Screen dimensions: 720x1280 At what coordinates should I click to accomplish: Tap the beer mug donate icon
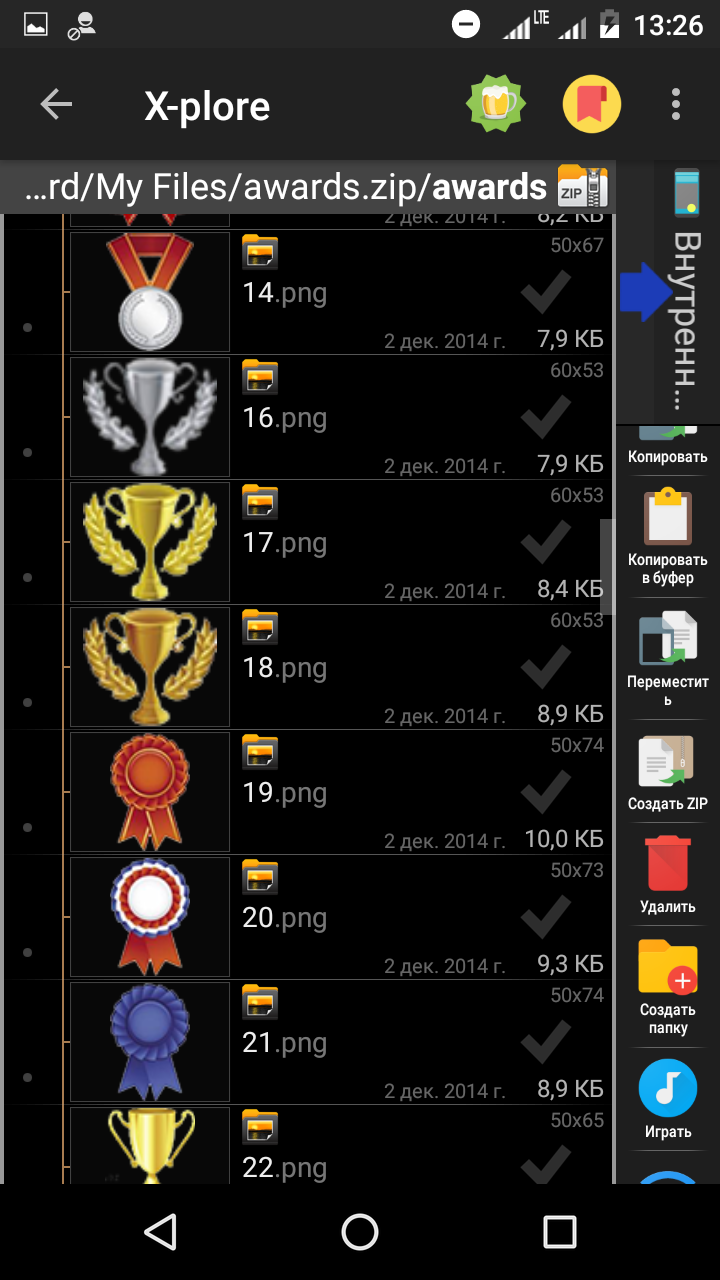point(496,105)
